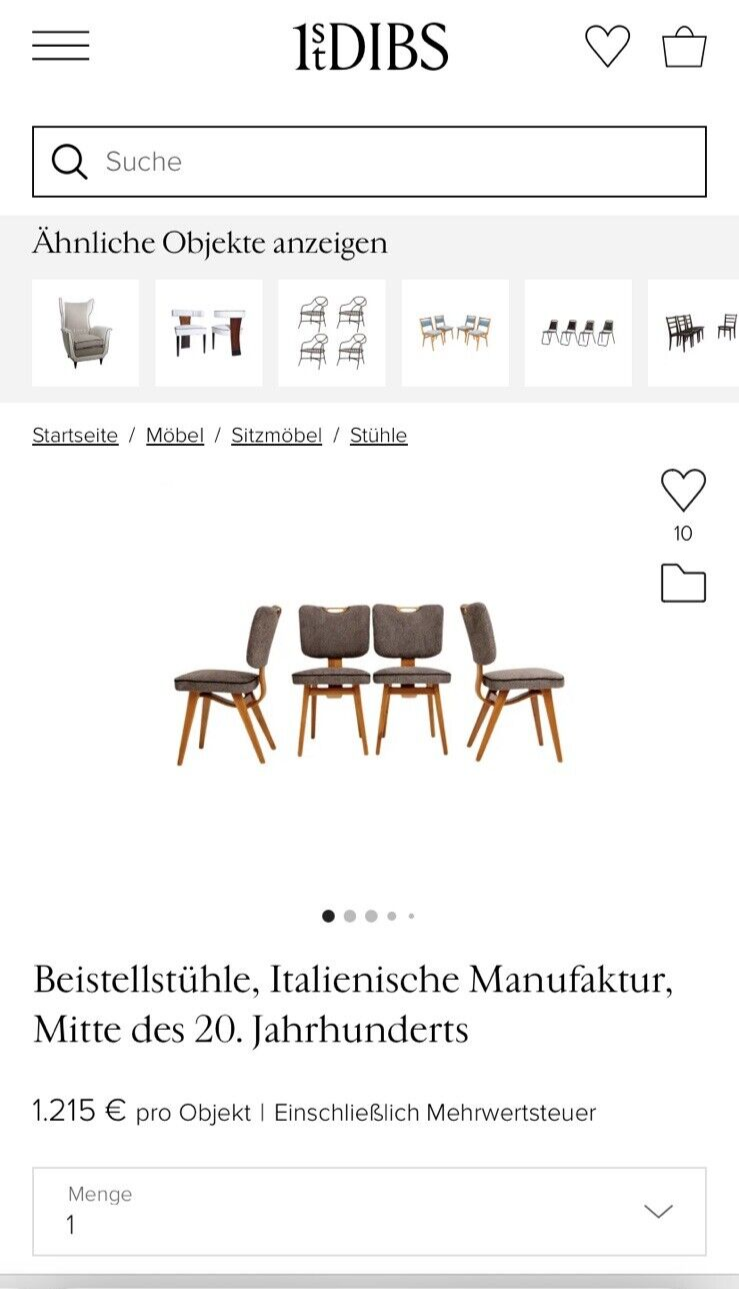Viewport: 739px width, 1289px height.
Task: Add the Beistellstühle to your wishlist heart
Action: [683, 493]
